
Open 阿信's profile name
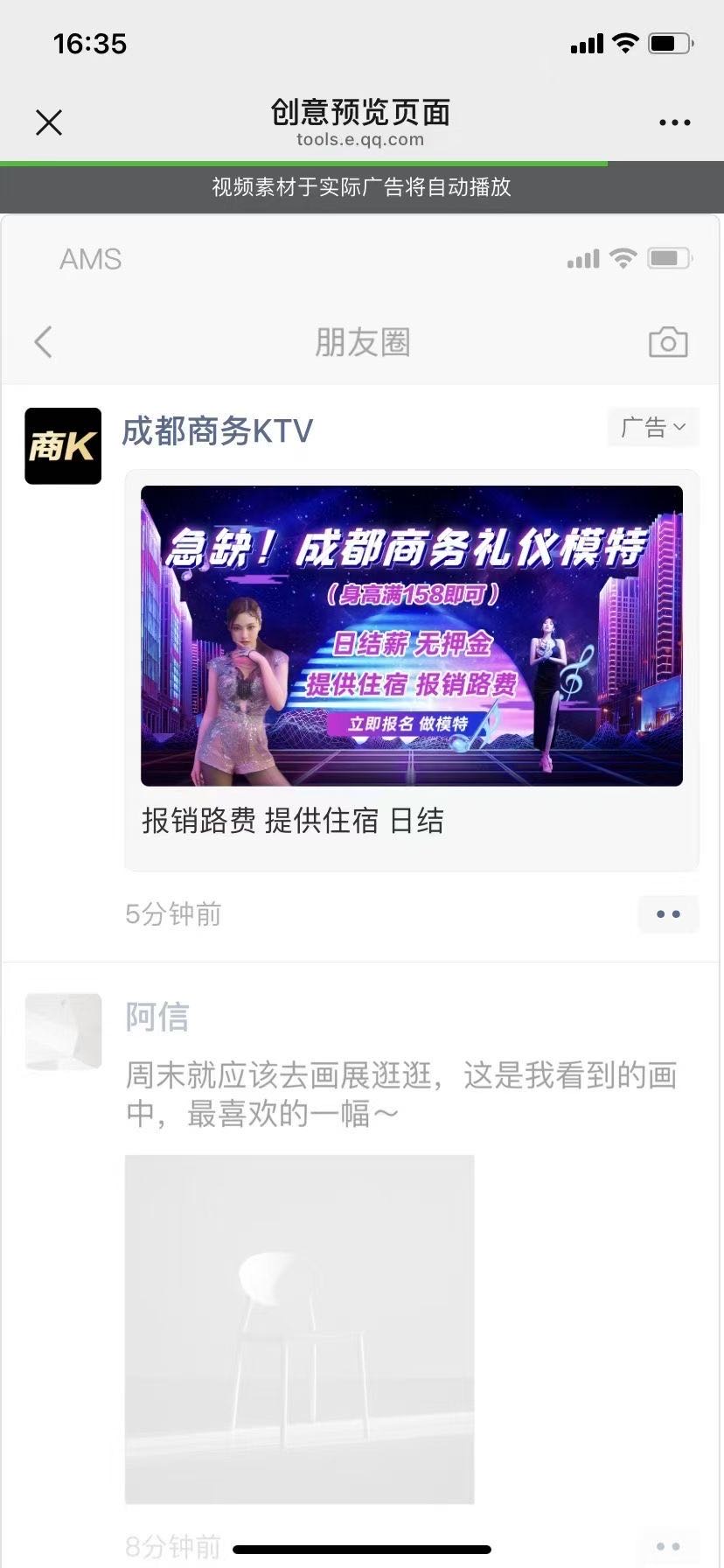[157, 1017]
